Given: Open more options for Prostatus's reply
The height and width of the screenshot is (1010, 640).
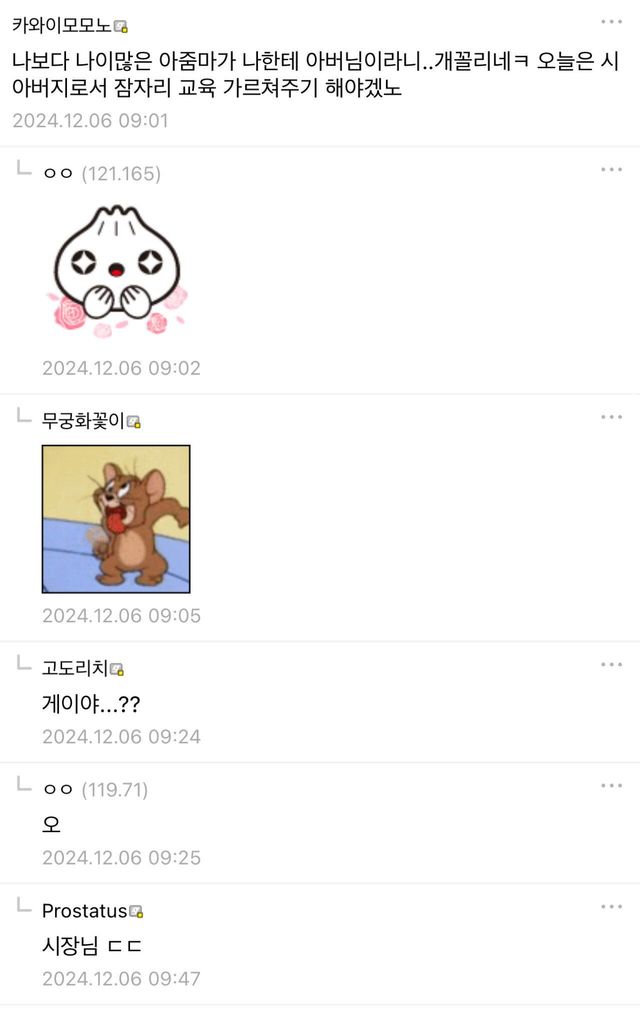Looking at the screenshot, I should click(611, 906).
